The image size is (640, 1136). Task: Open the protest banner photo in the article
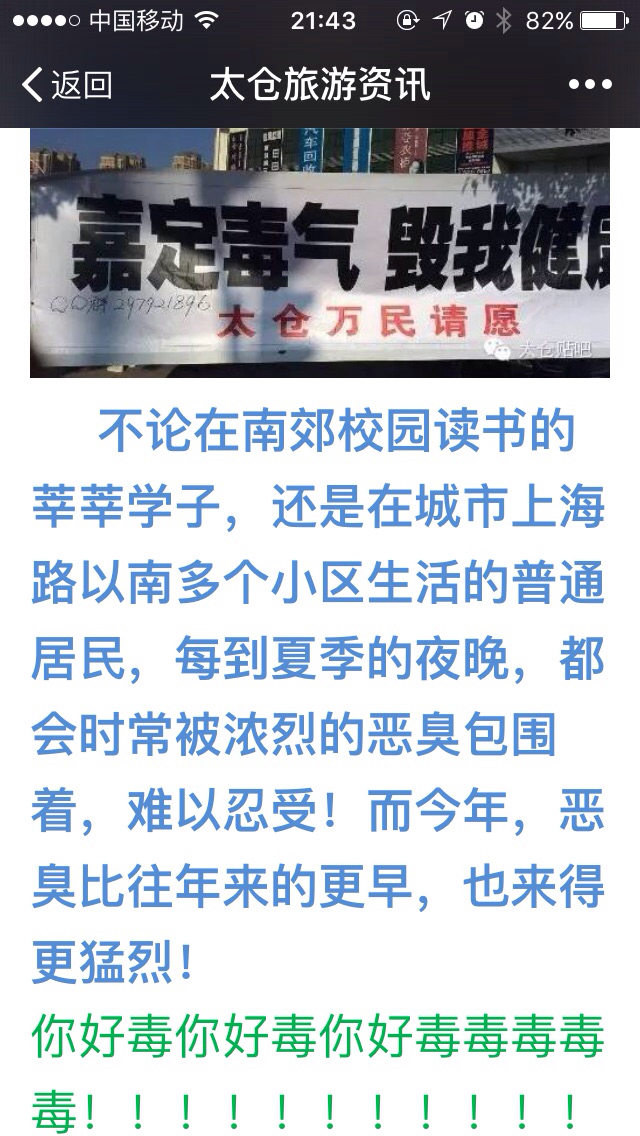tap(320, 252)
